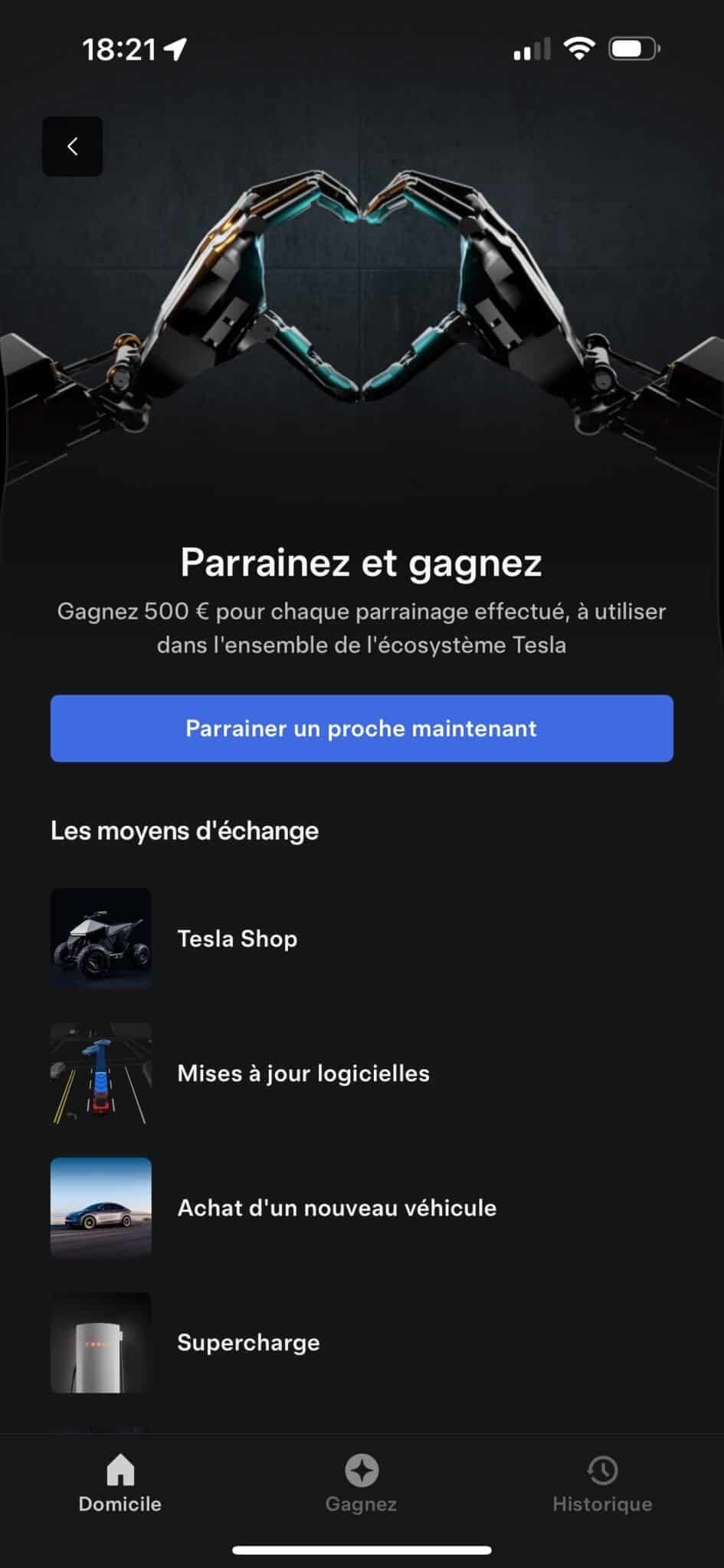Tap Parrainer un proche maintenant
Screen dimensions: 724x1568
(x=362, y=728)
